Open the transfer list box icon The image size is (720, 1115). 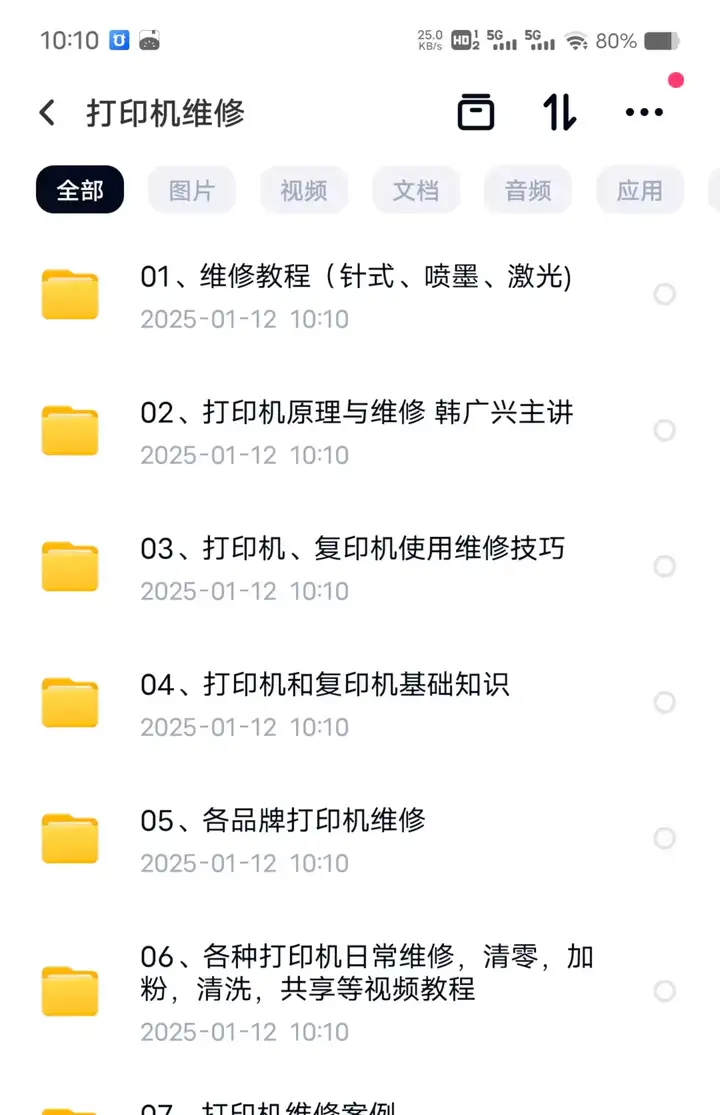(x=476, y=112)
